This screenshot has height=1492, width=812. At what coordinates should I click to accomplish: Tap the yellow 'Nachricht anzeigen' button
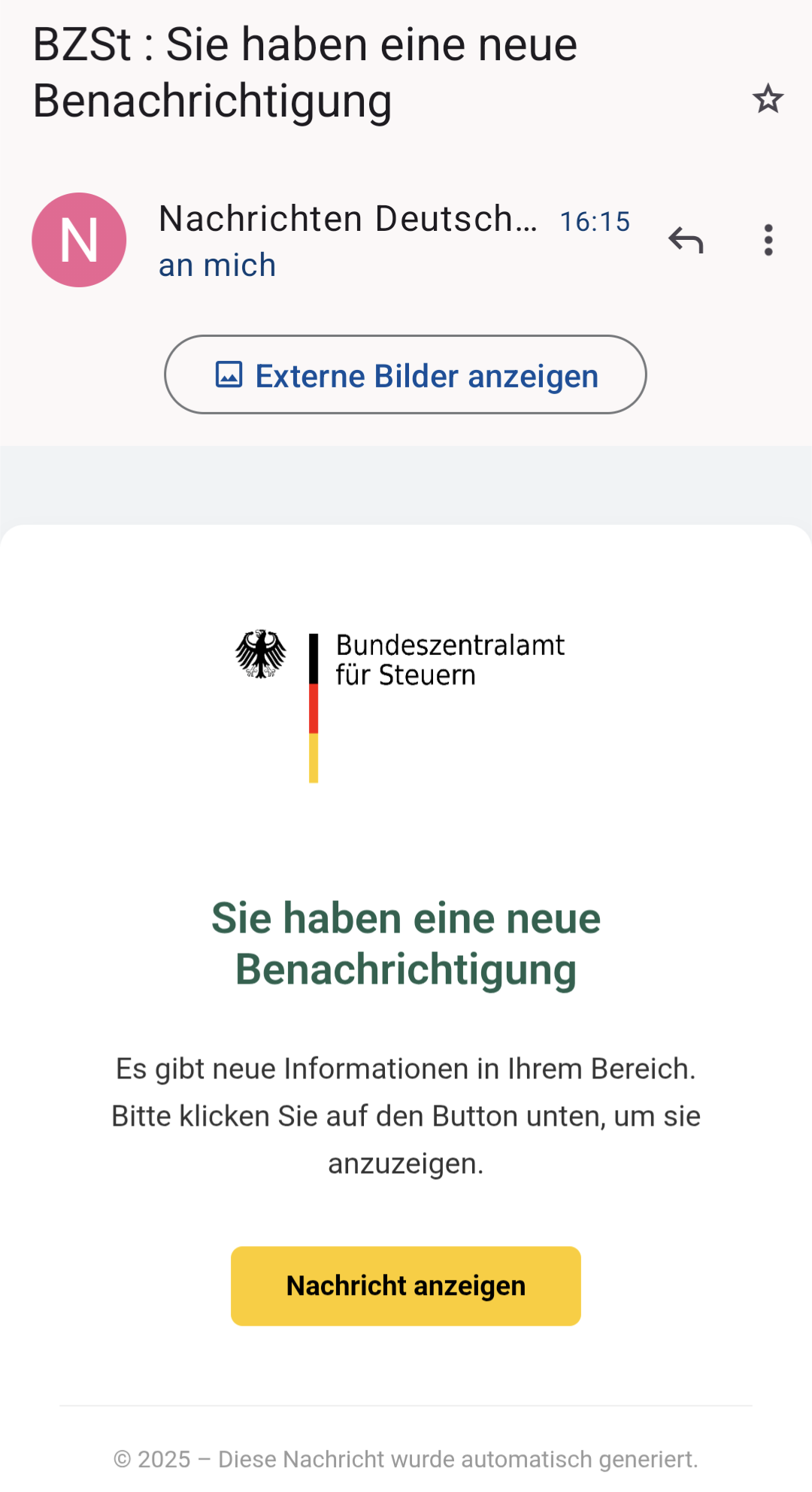pyautogui.click(x=406, y=1286)
